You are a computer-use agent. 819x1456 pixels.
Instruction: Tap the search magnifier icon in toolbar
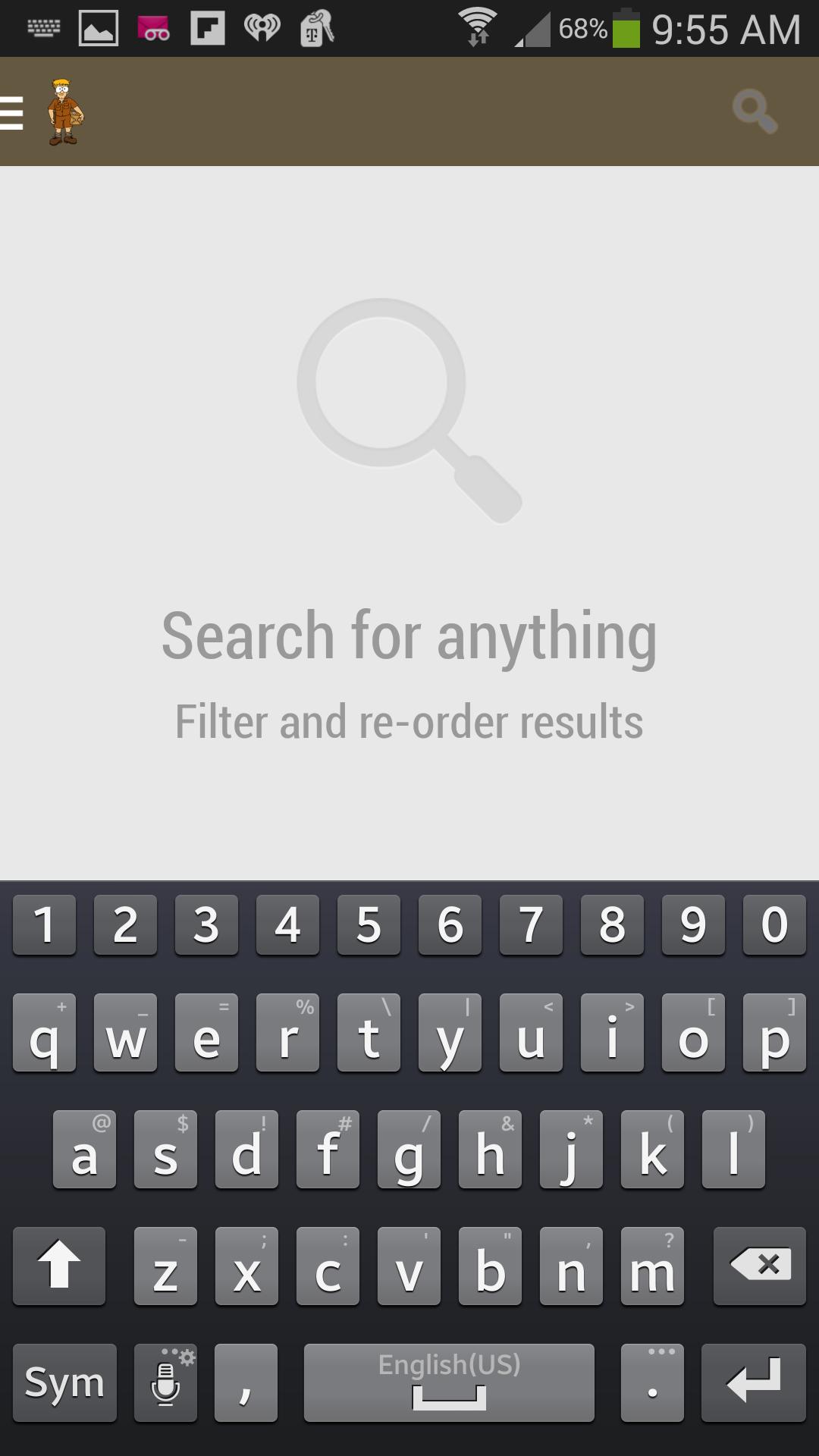click(x=754, y=111)
